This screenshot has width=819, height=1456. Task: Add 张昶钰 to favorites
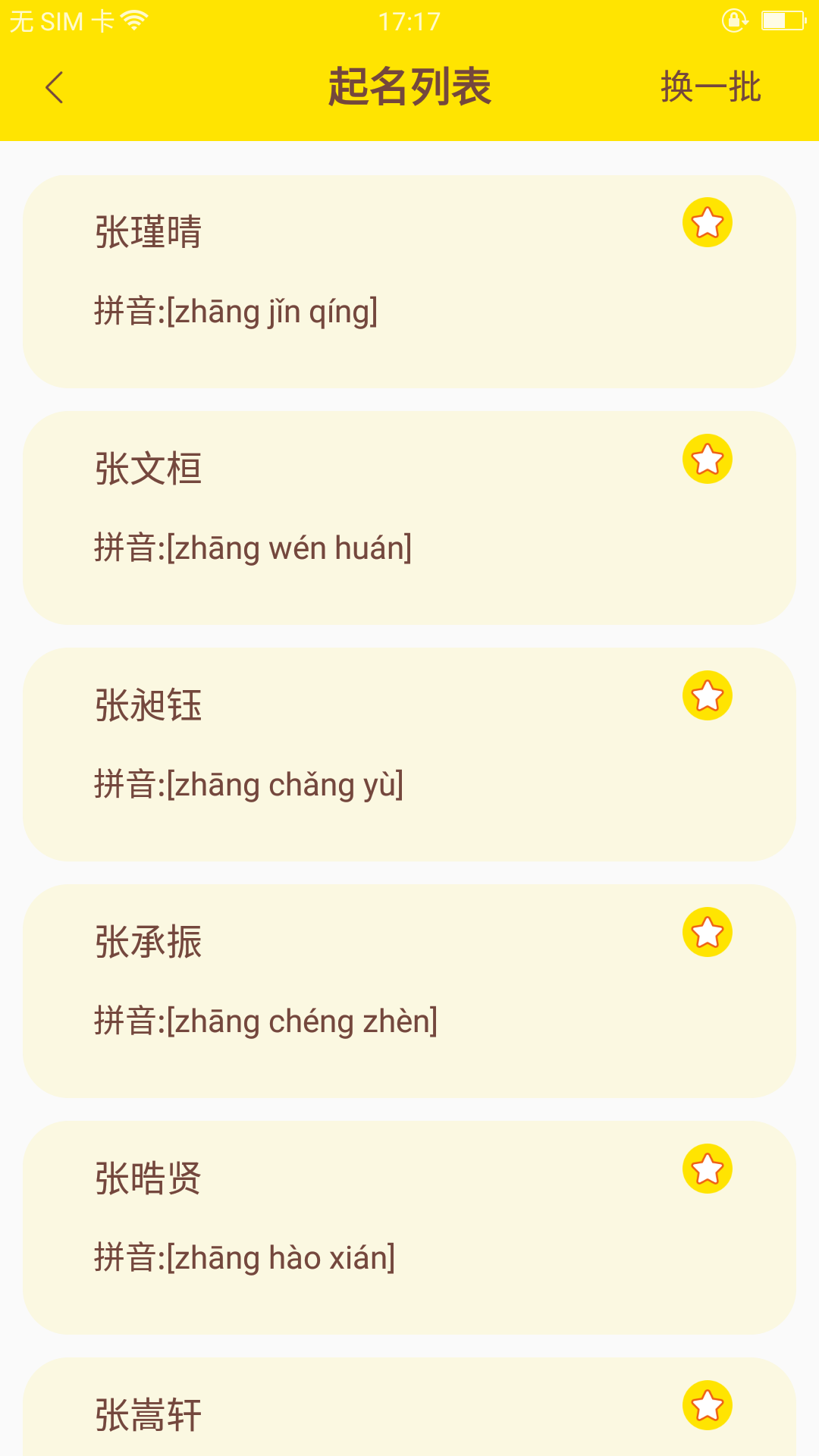tap(708, 695)
